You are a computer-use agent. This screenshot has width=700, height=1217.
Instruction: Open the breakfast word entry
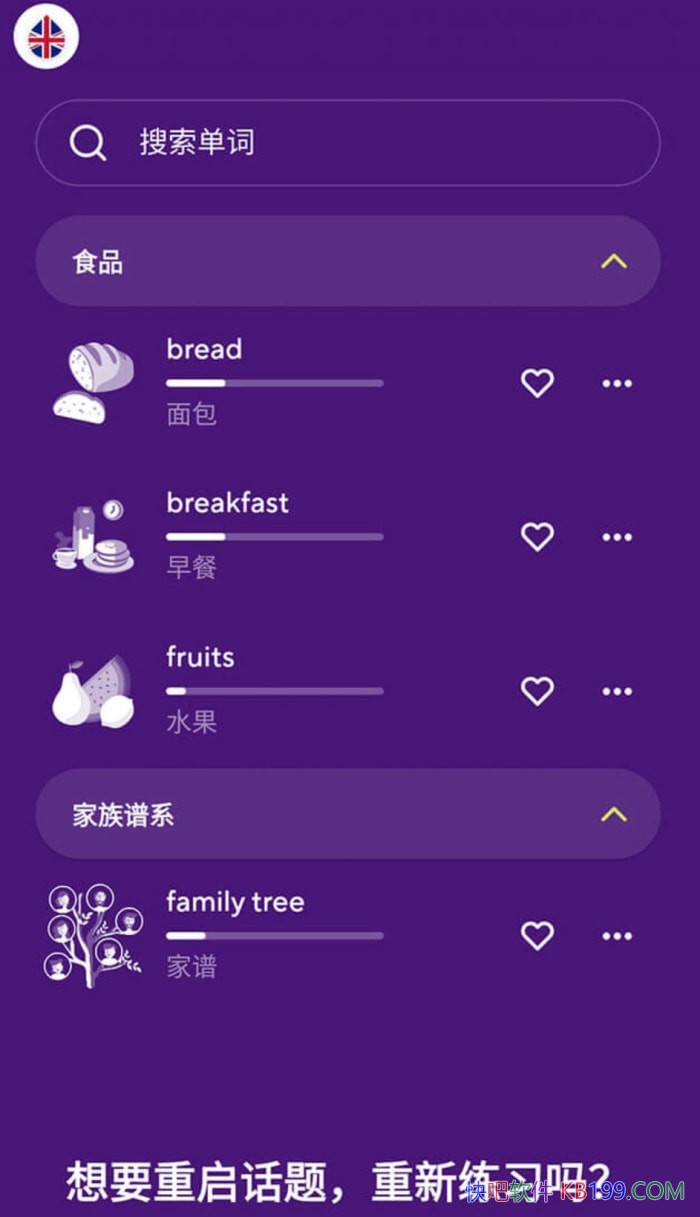(227, 503)
